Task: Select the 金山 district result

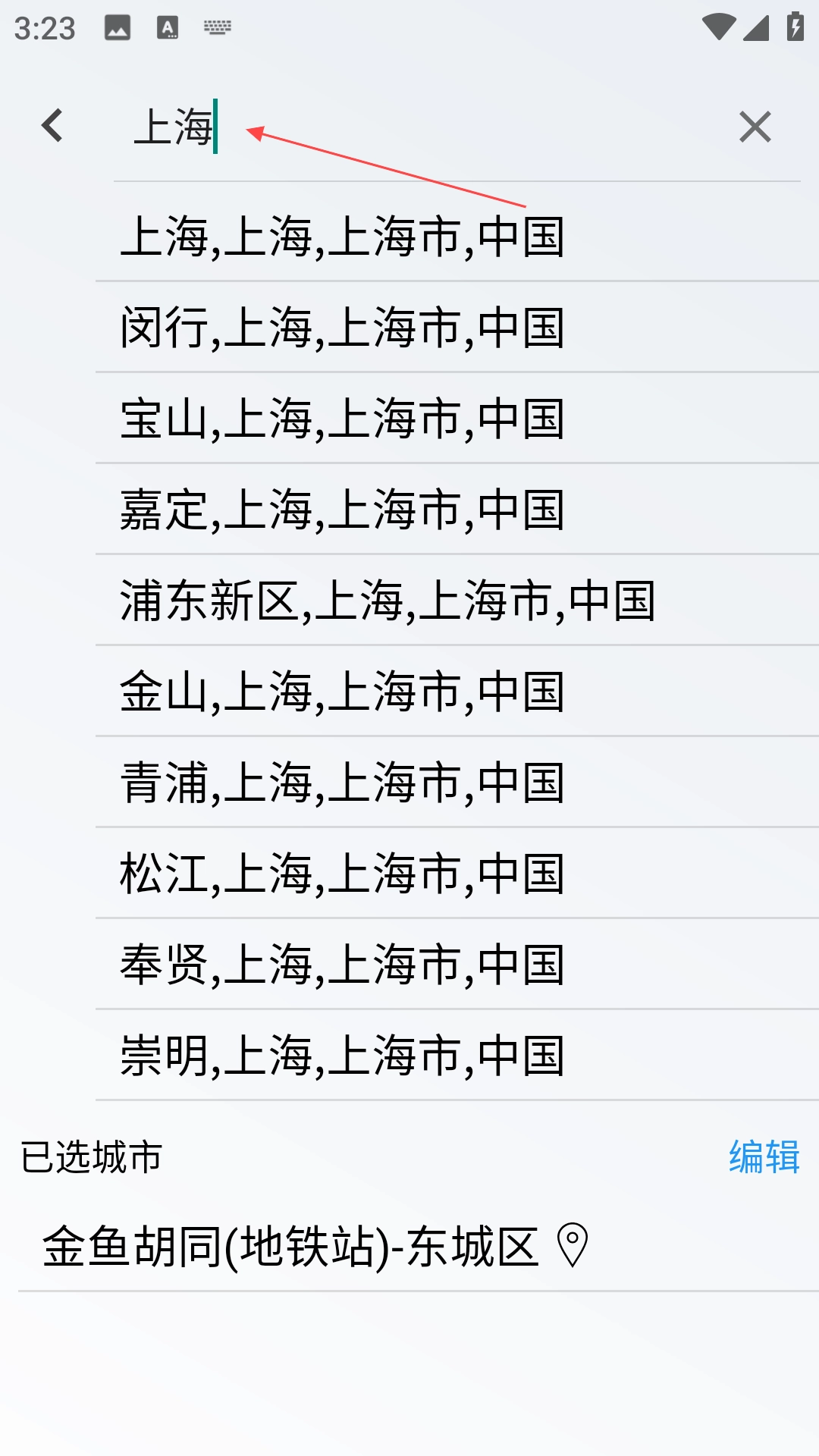Action: (x=343, y=692)
